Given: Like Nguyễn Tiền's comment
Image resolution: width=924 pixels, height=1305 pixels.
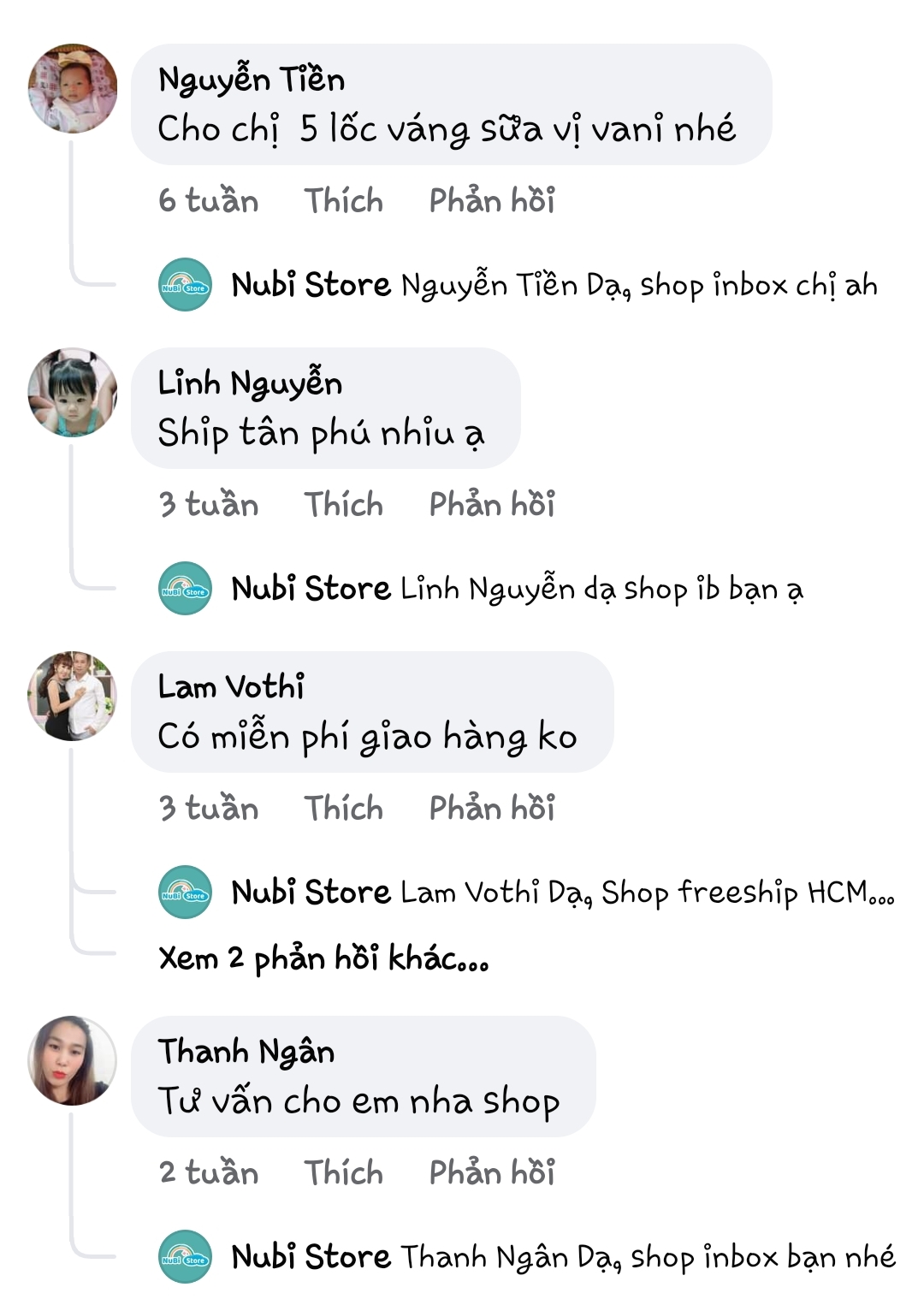Looking at the screenshot, I should (x=343, y=200).
